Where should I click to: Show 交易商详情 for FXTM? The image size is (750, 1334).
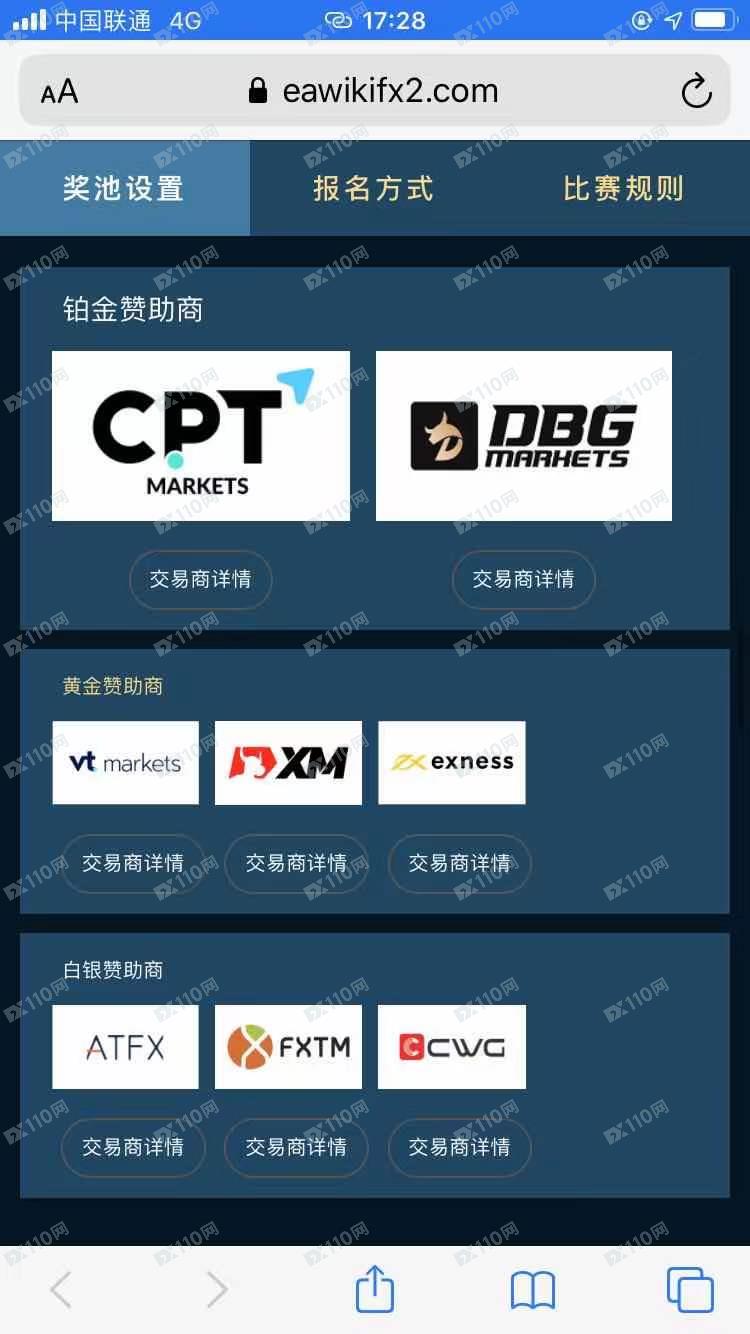point(296,1147)
